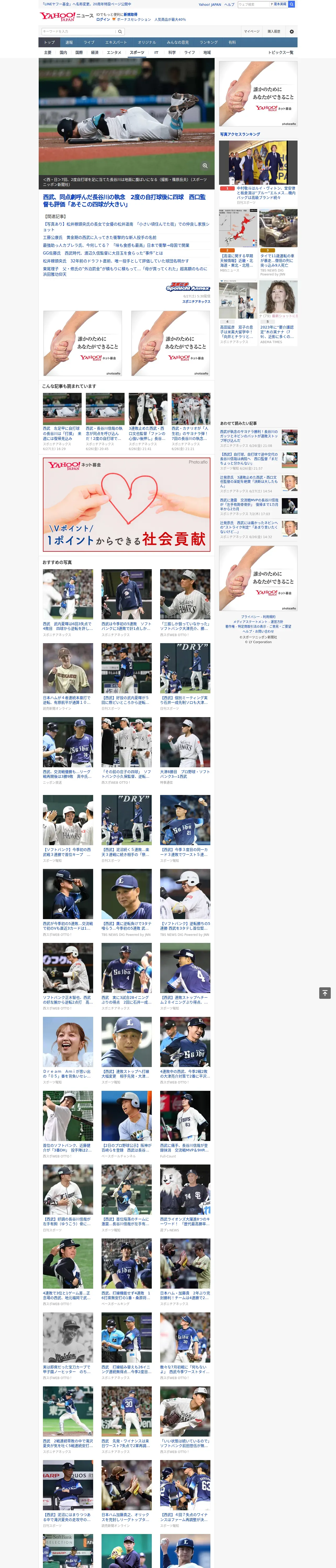Switch to the ランキング tab
The image size is (336, 1568).
[x=209, y=43]
